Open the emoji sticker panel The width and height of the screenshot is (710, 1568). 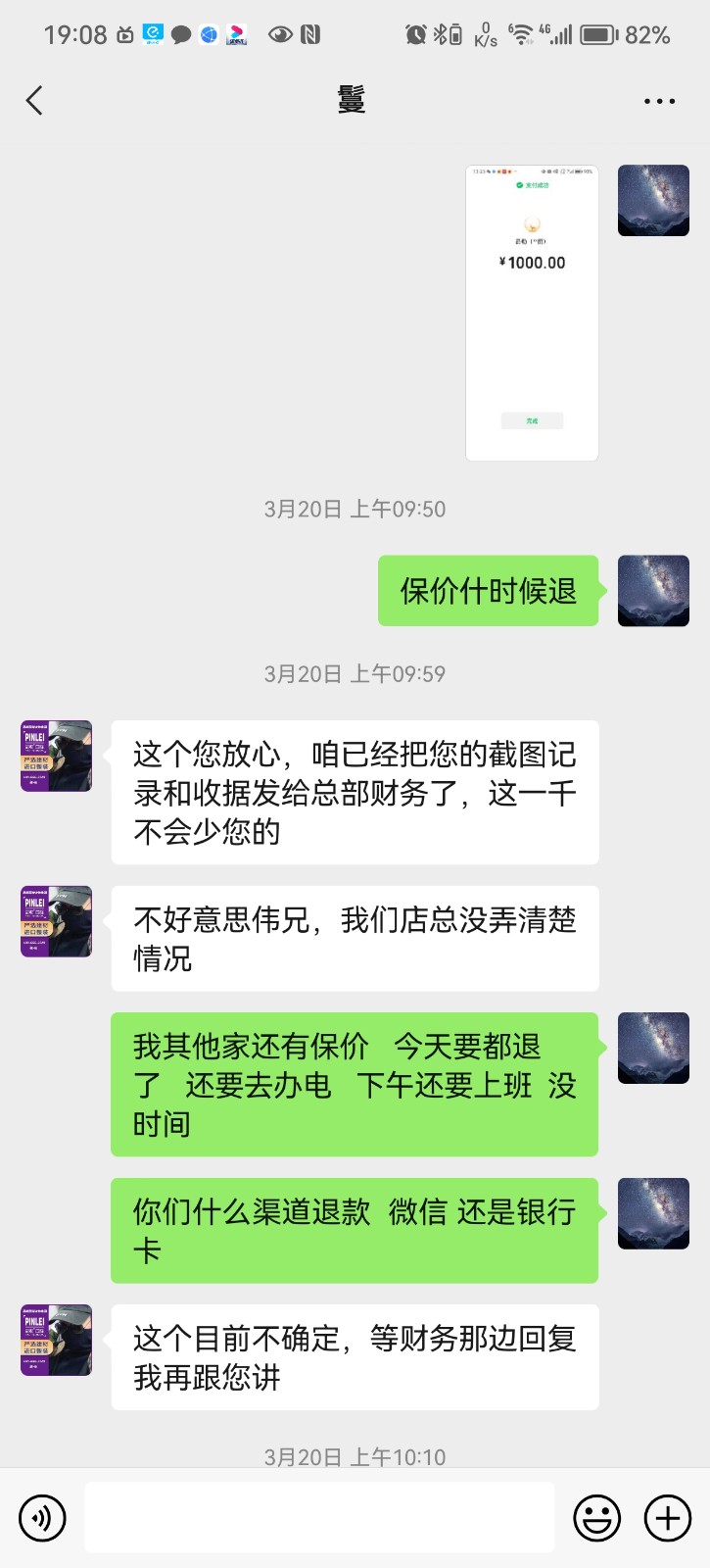tap(596, 1518)
